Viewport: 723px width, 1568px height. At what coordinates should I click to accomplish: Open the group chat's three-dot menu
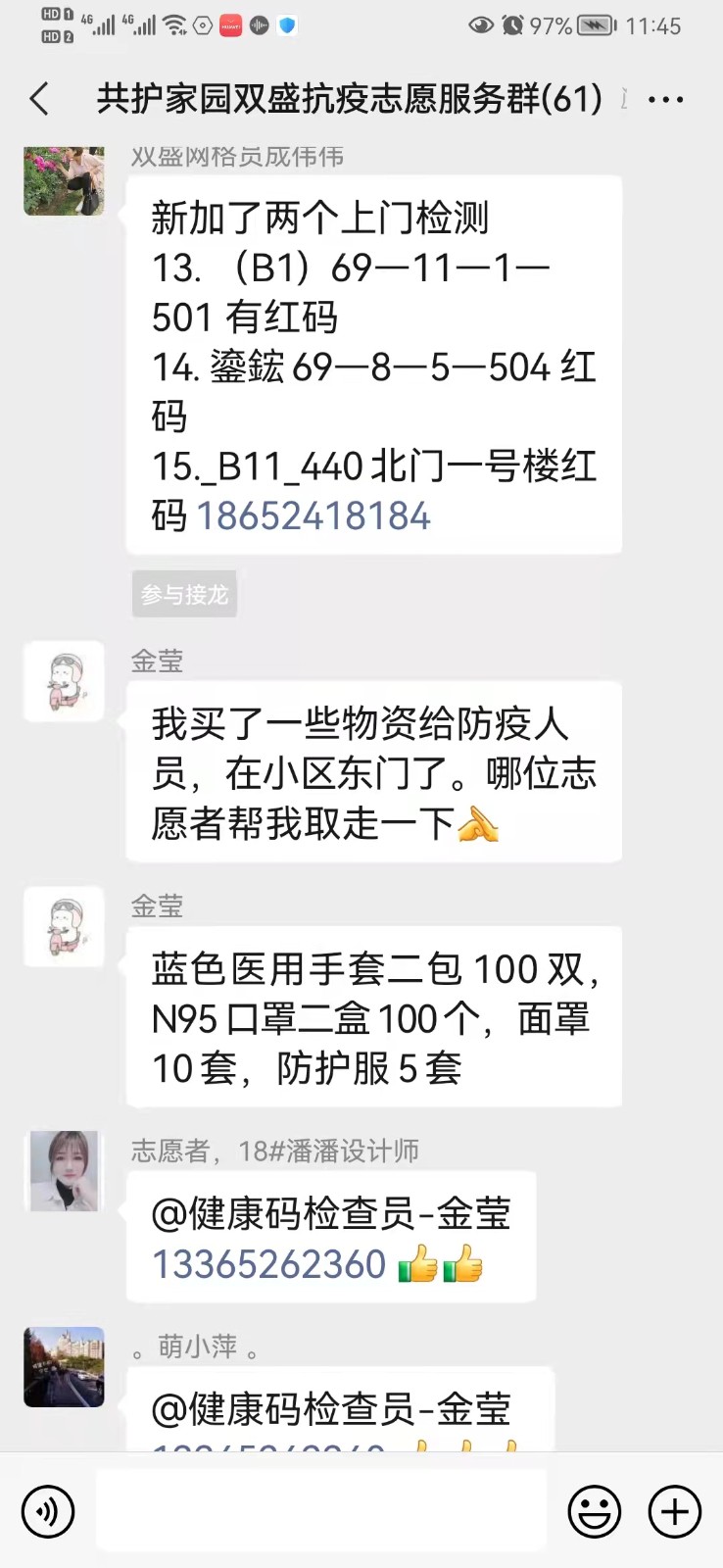(666, 100)
